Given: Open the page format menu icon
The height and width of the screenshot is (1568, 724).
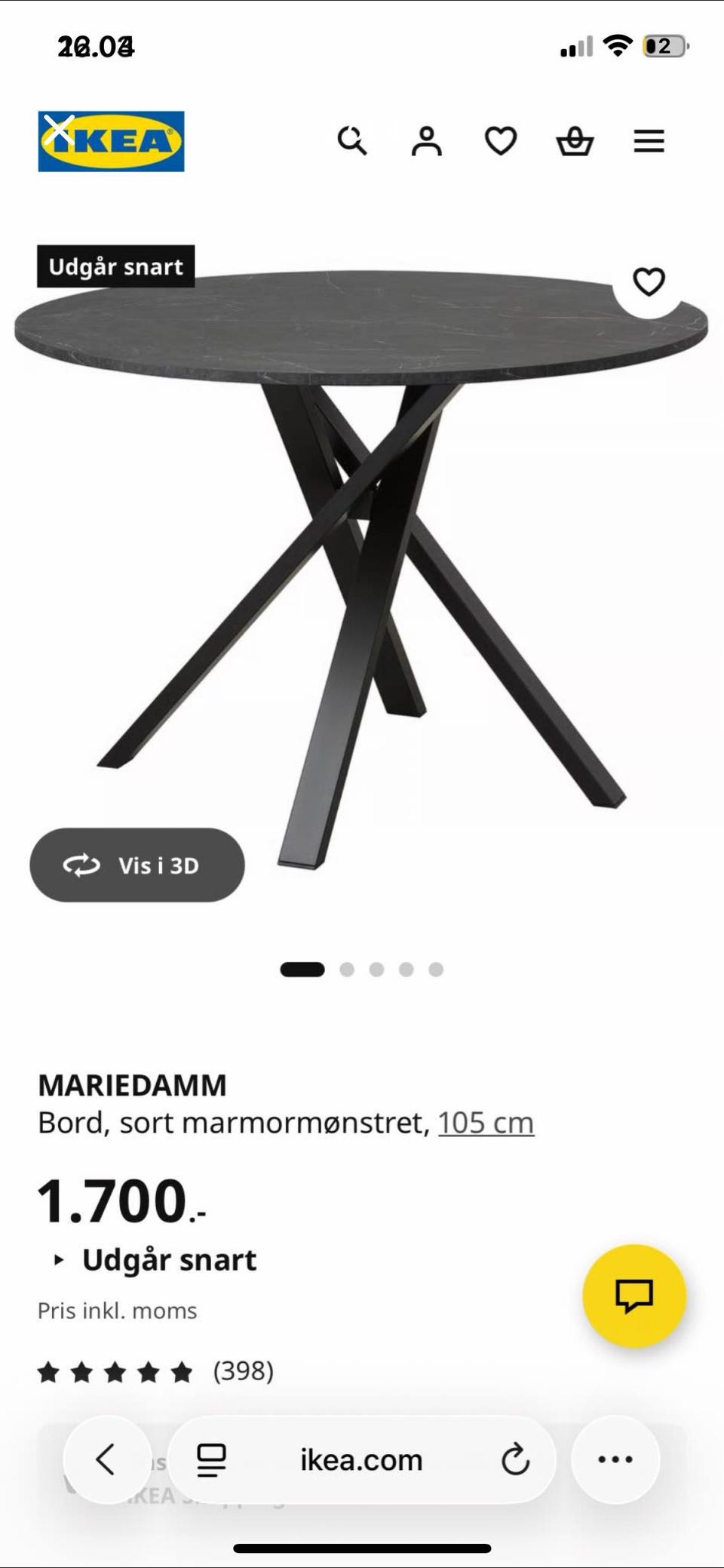Looking at the screenshot, I should click(x=211, y=1459).
